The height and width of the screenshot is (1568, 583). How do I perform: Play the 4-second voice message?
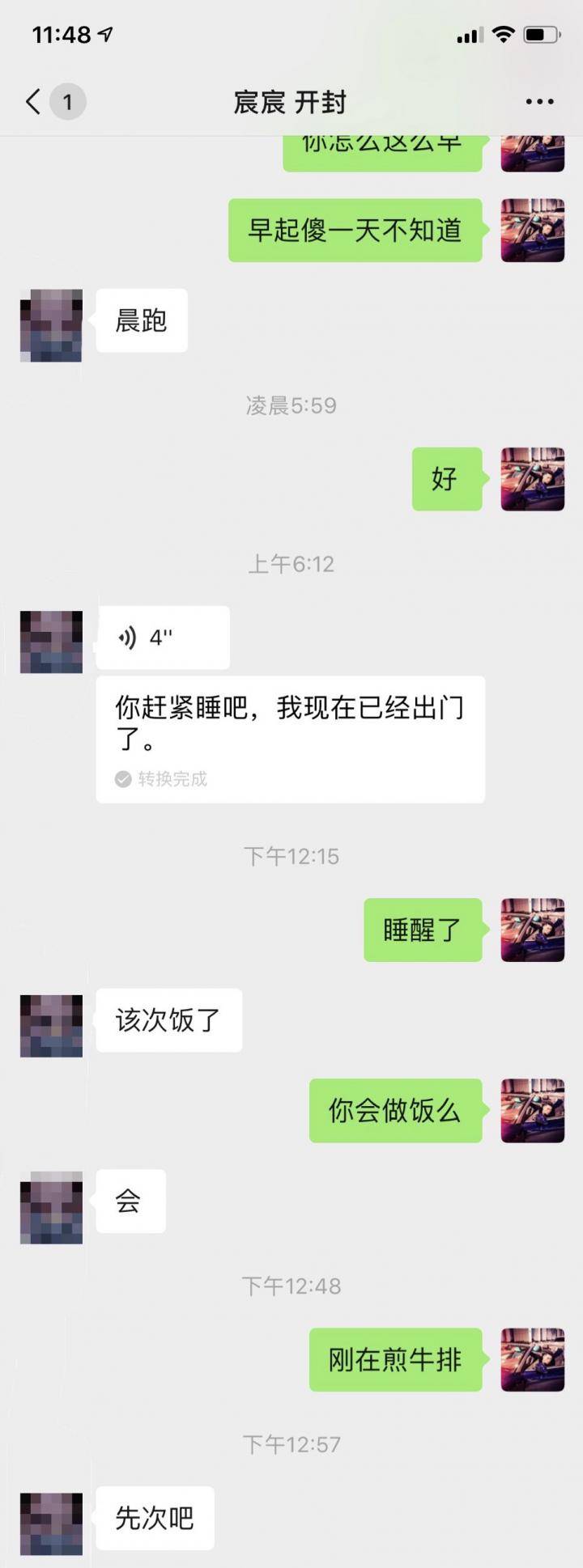162,637
